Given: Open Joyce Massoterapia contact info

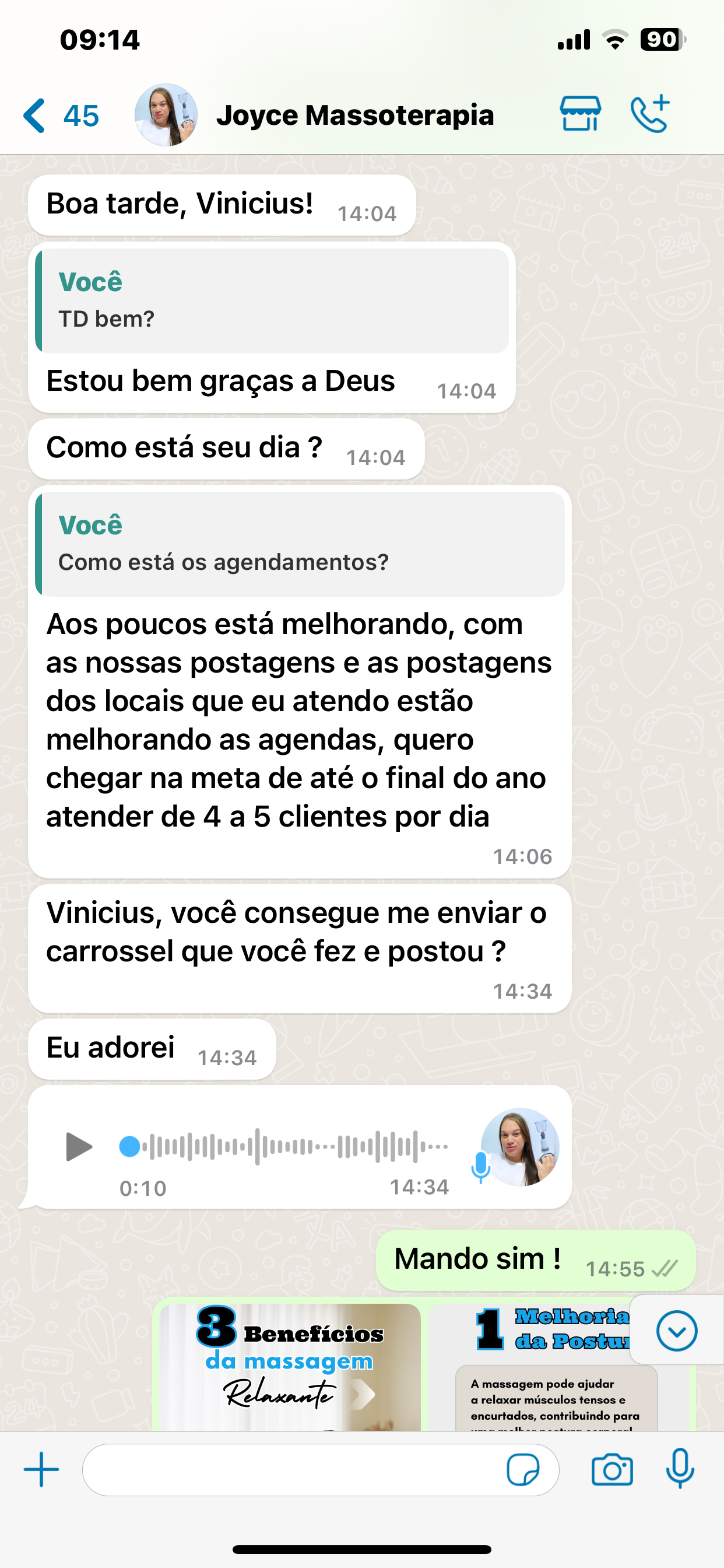Looking at the screenshot, I should [x=354, y=116].
